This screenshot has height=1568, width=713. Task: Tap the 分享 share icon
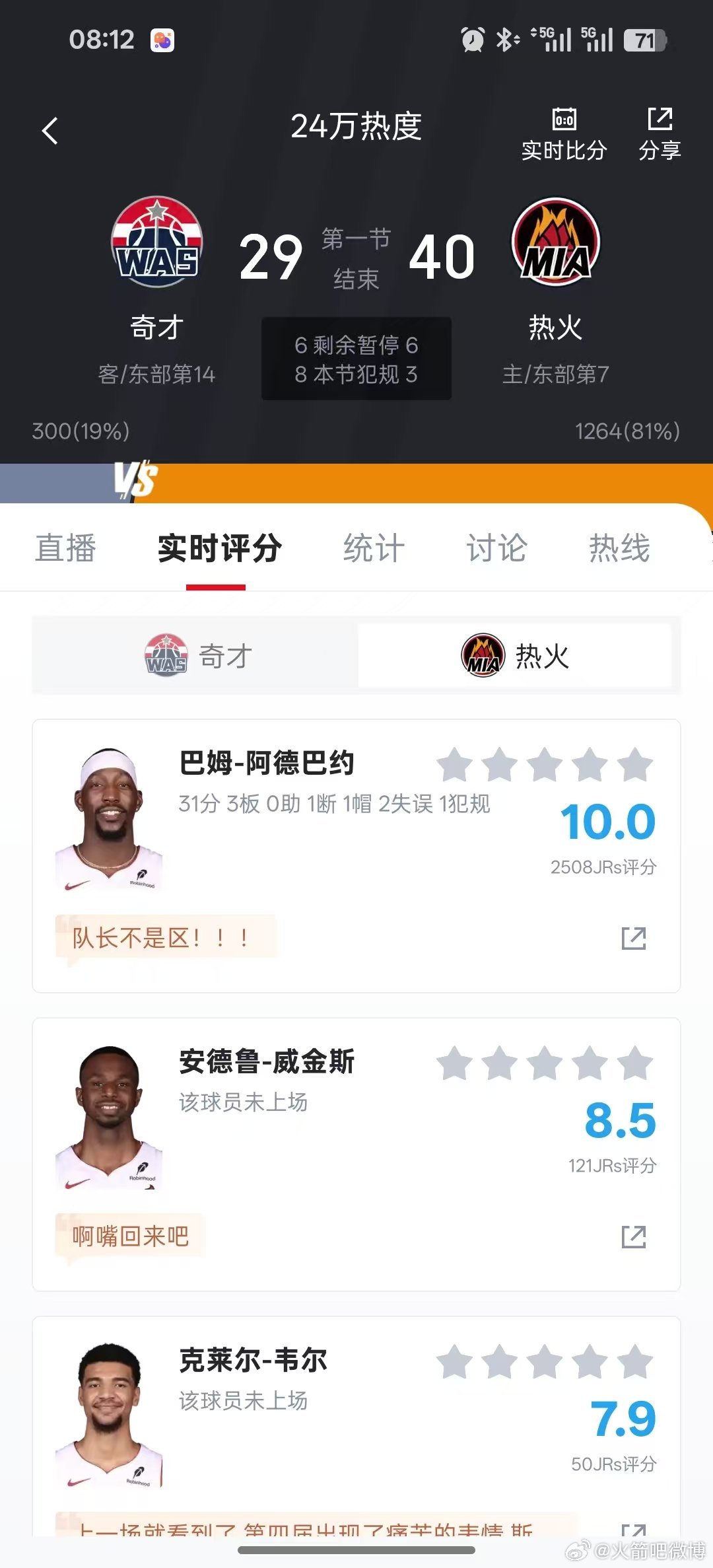coord(660,129)
